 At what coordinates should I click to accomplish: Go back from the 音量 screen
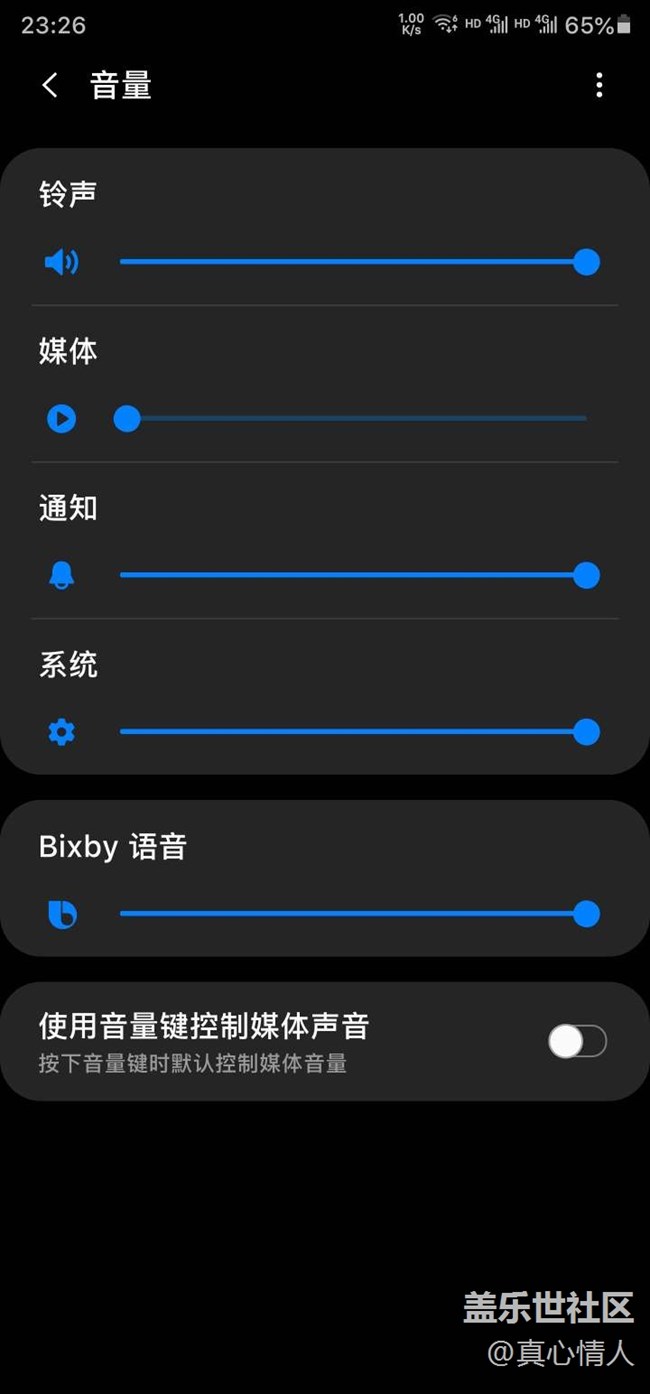(x=50, y=86)
